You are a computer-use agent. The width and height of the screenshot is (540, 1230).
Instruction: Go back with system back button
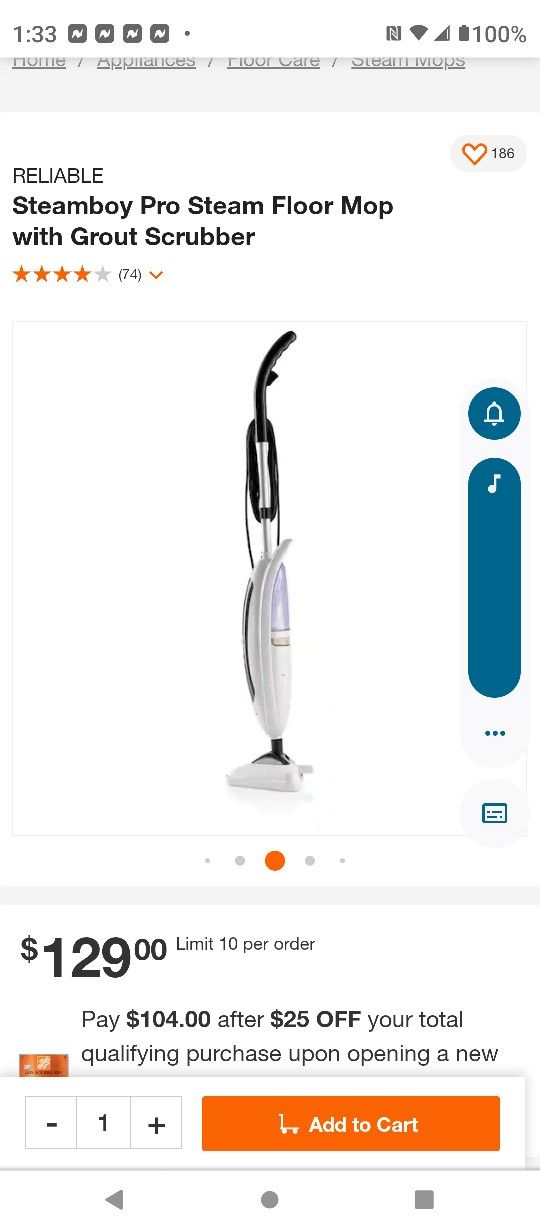(114, 1199)
